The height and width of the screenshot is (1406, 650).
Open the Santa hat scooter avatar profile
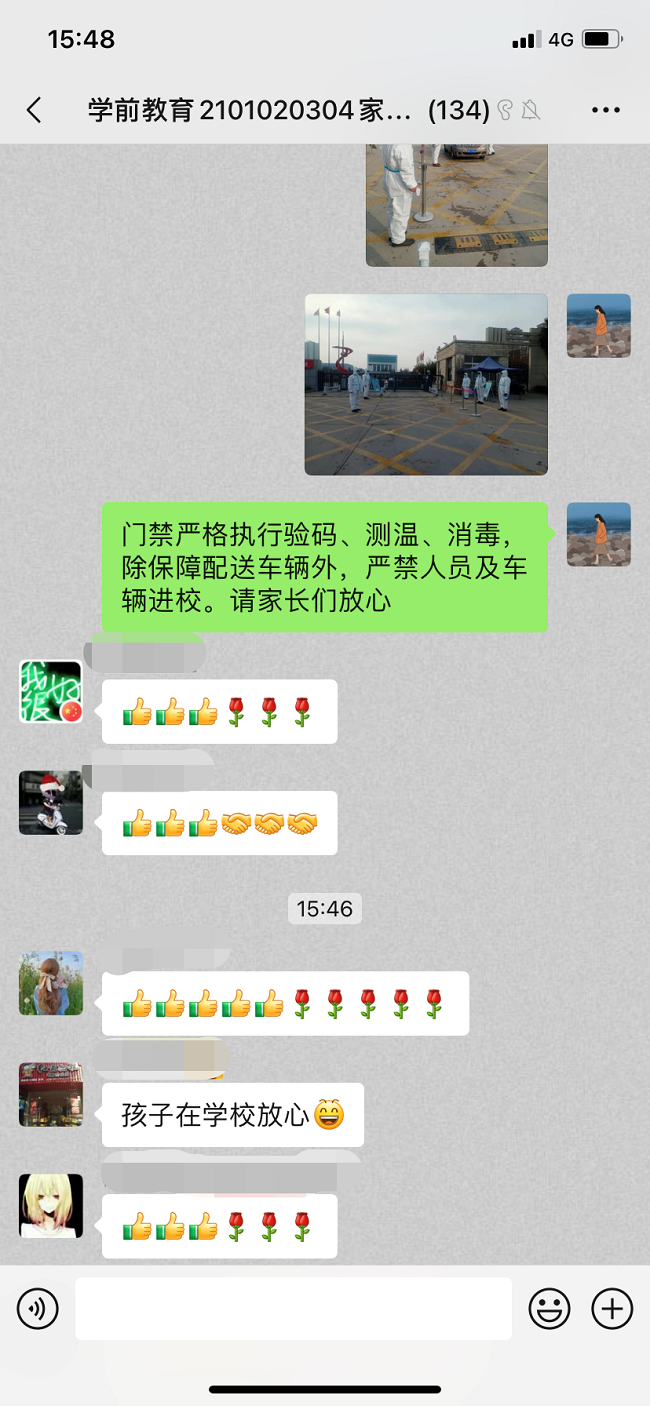[51, 802]
